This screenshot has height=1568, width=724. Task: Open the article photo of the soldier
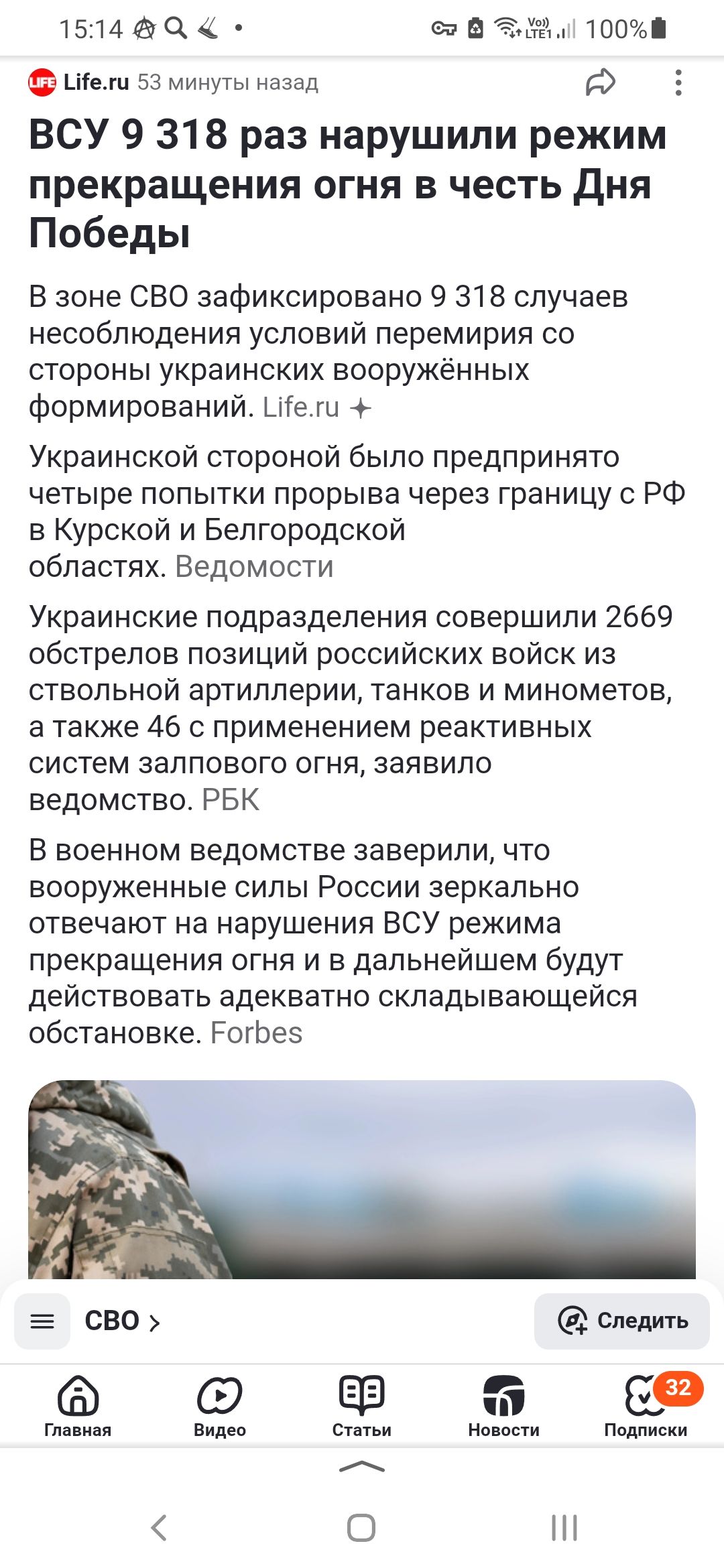tap(362, 1179)
